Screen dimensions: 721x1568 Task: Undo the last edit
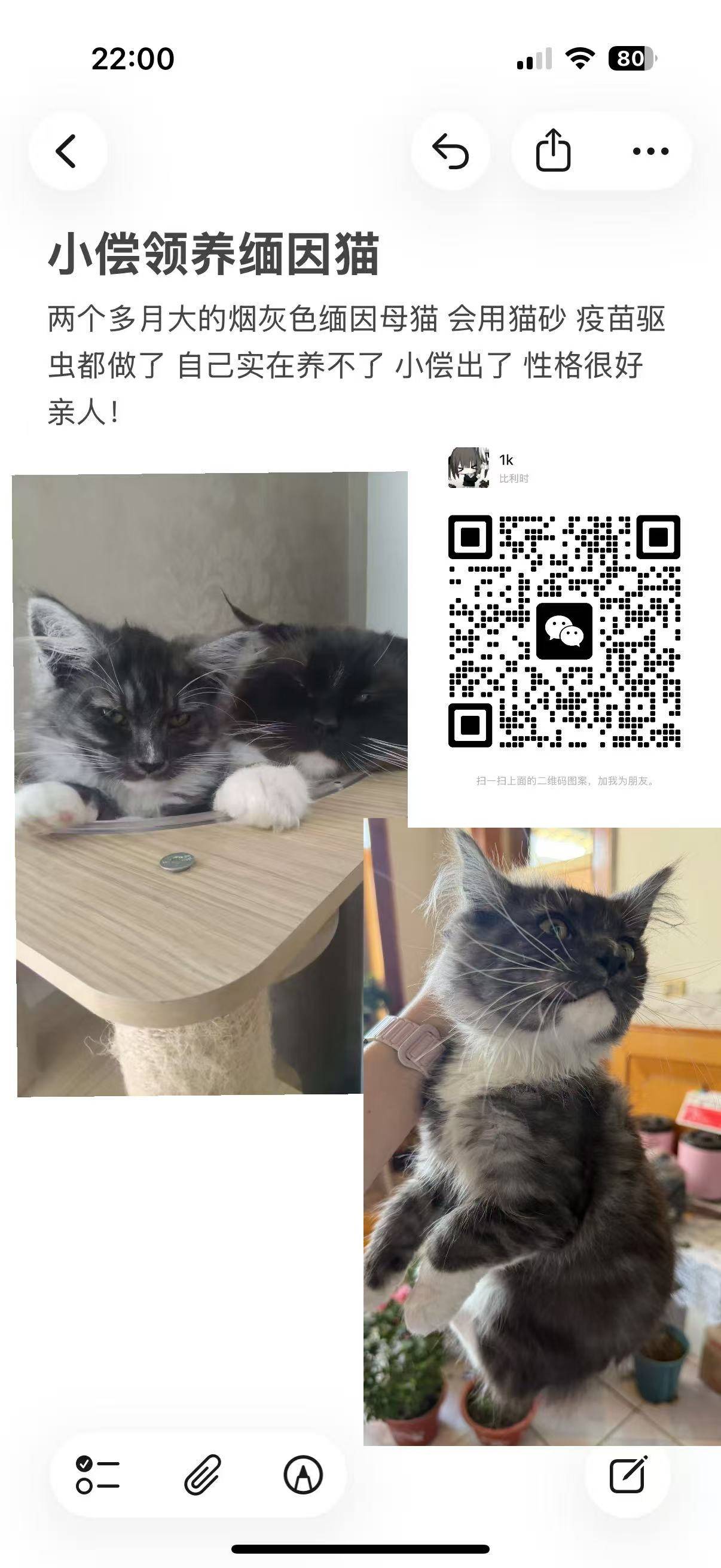450,151
